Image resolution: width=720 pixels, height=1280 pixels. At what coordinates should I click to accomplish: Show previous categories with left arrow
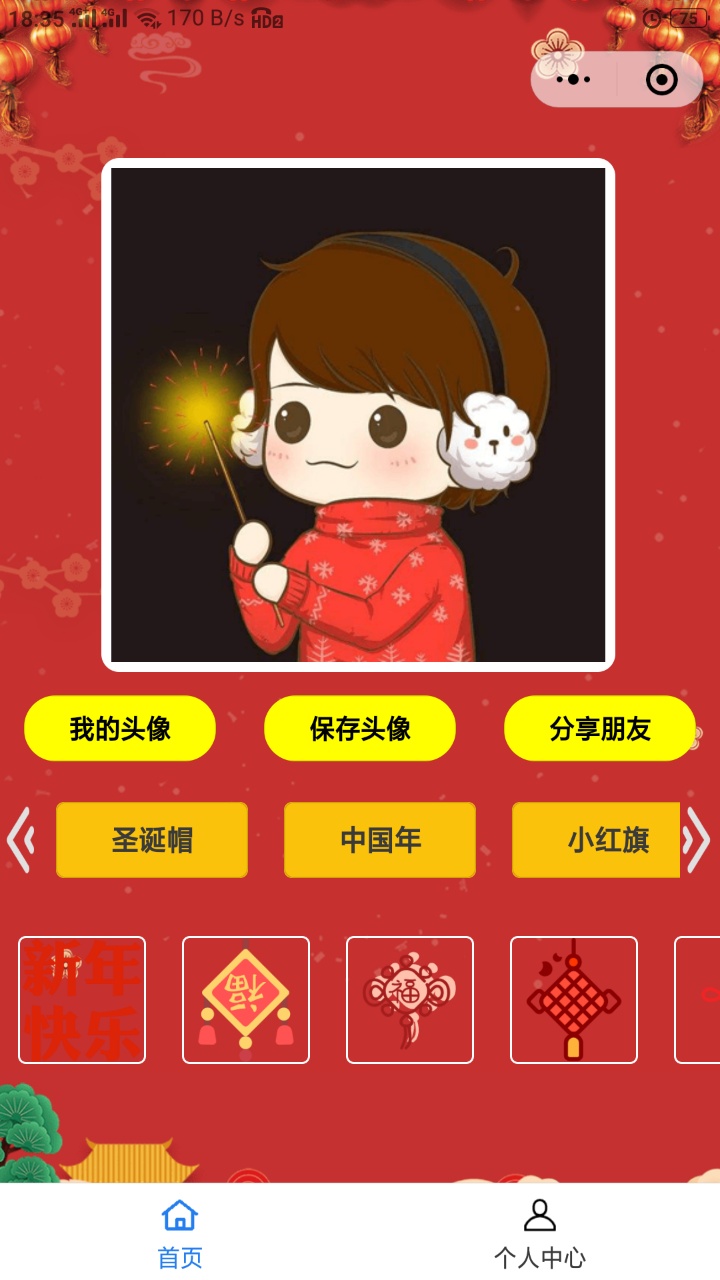[20, 840]
